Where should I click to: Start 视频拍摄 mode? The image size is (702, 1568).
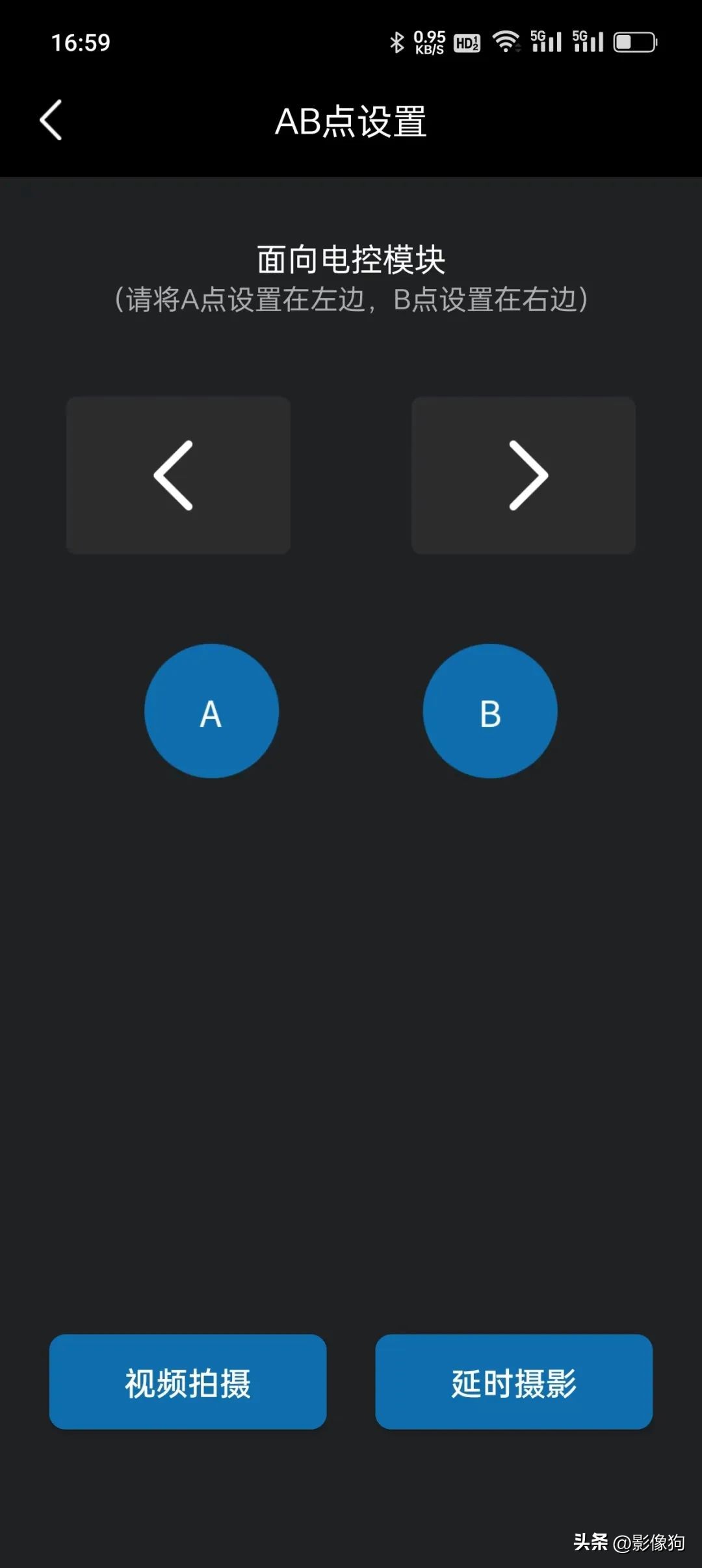tap(188, 1382)
